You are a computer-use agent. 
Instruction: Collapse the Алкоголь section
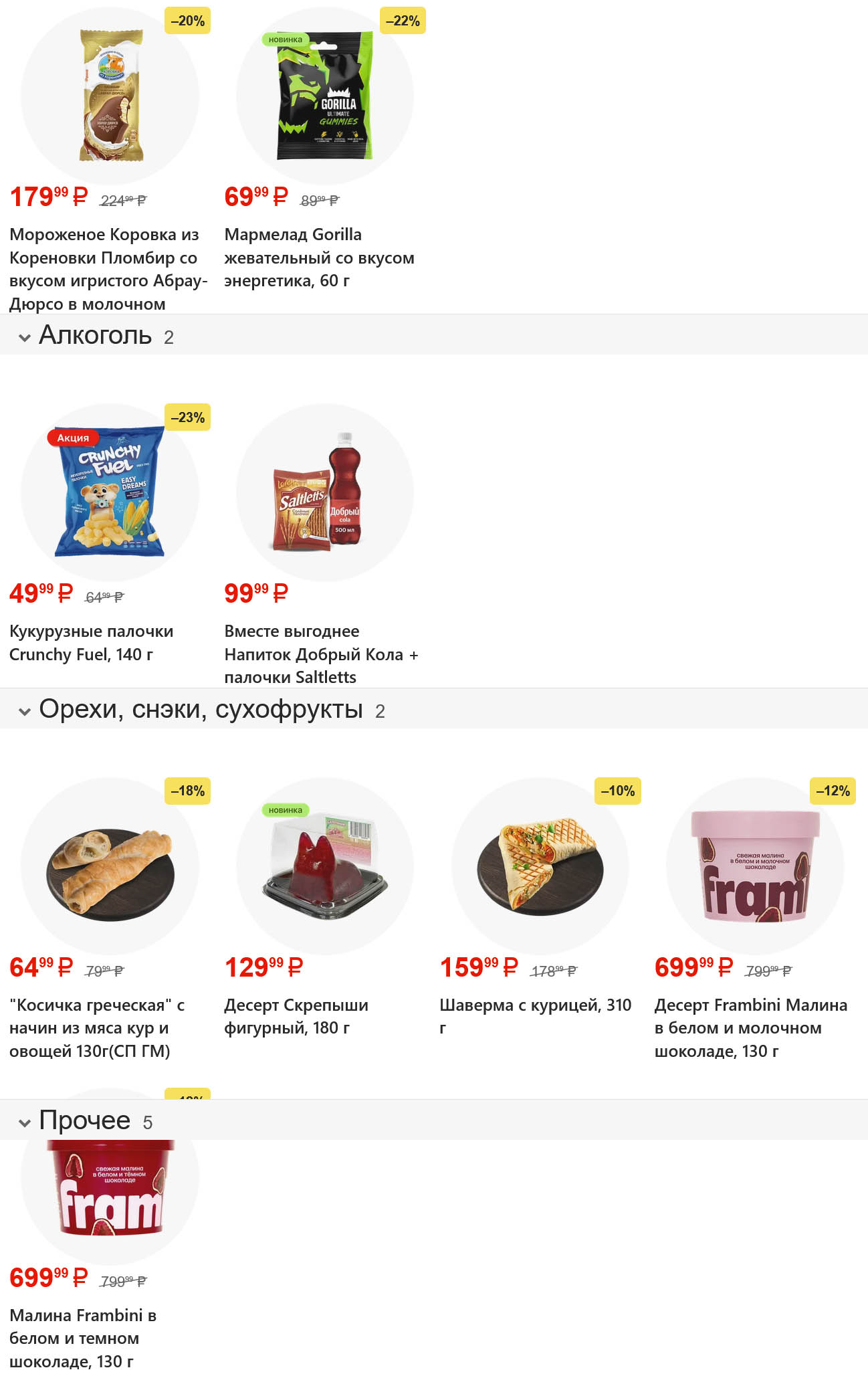(25, 337)
